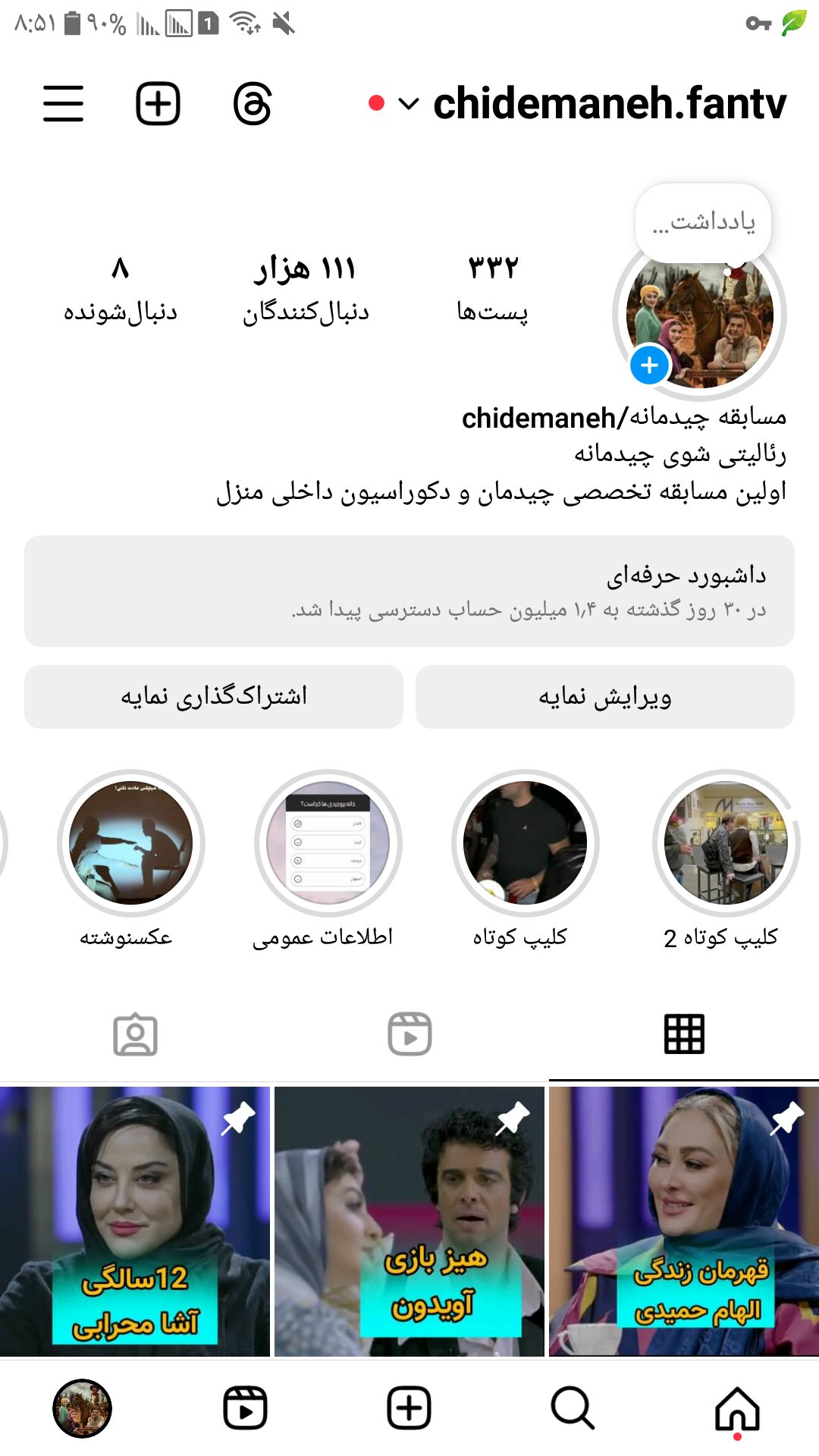The width and height of the screenshot is (819, 1456).
Task: Open the hamburger menu
Action: pos(63,103)
